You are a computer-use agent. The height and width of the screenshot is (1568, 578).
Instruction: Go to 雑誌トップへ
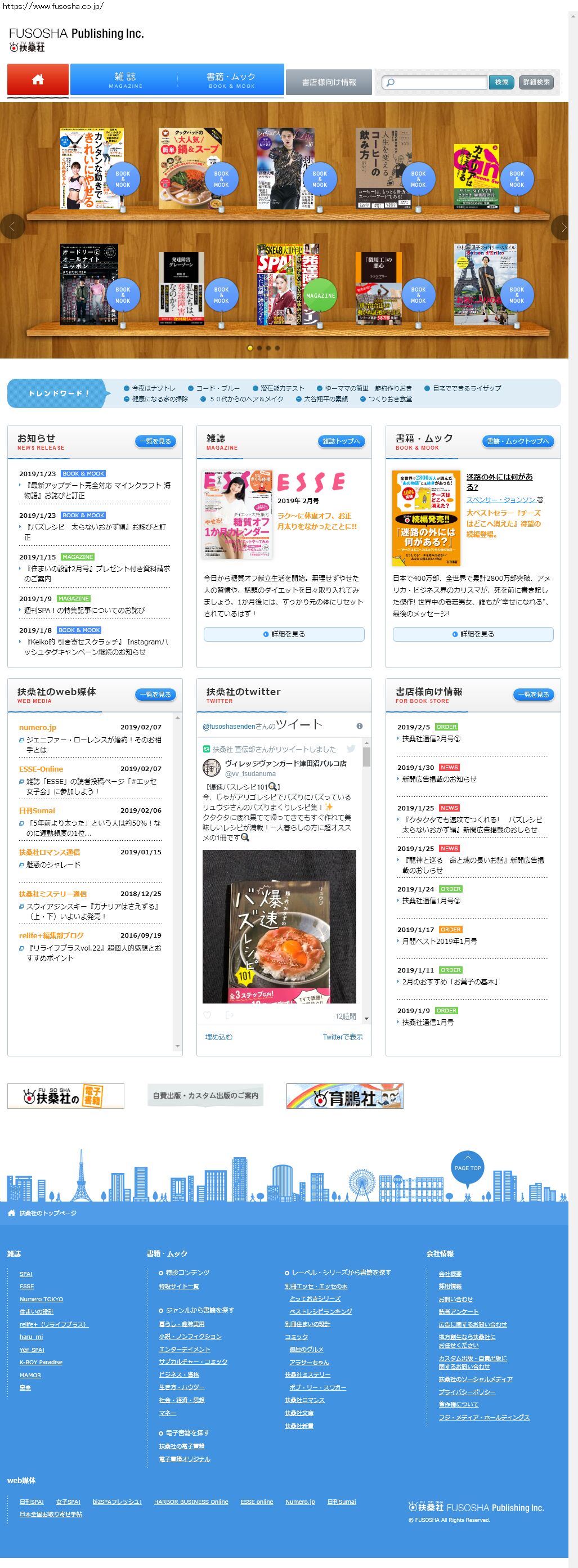[340, 441]
